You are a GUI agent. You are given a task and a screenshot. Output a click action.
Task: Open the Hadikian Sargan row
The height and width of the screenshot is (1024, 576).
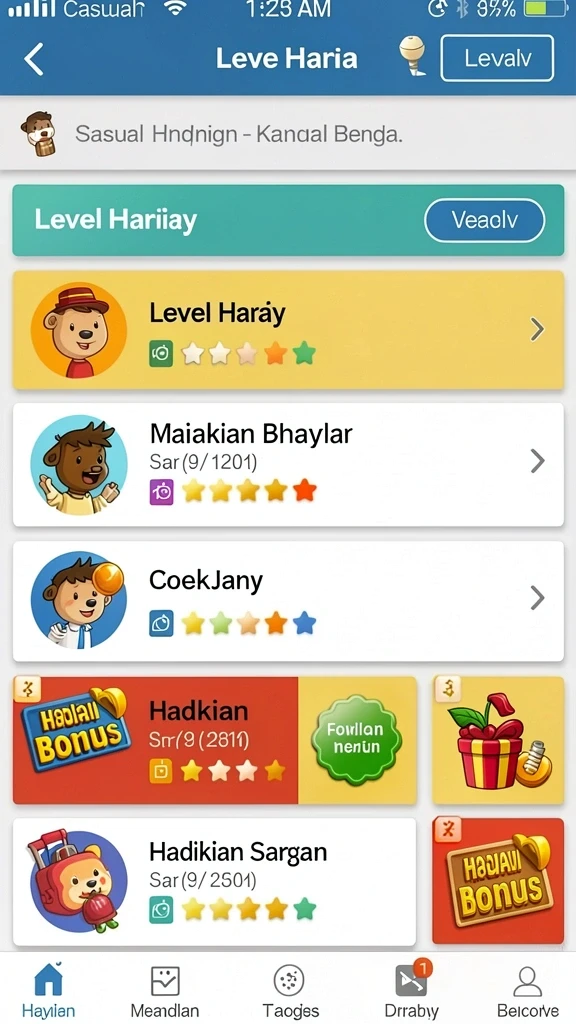[x=214, y=881]
